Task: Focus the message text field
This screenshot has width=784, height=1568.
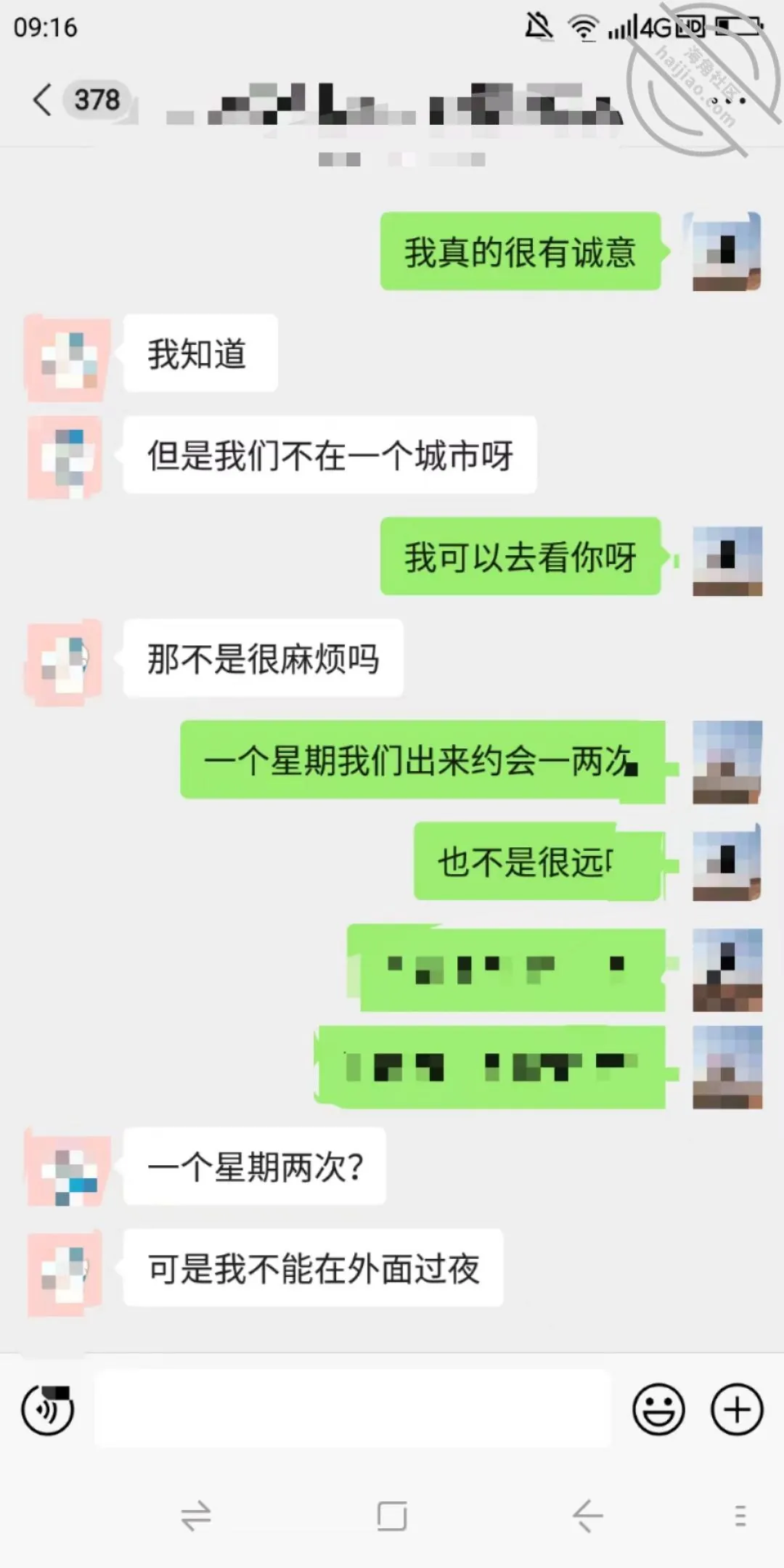Action: (354, 1409)
